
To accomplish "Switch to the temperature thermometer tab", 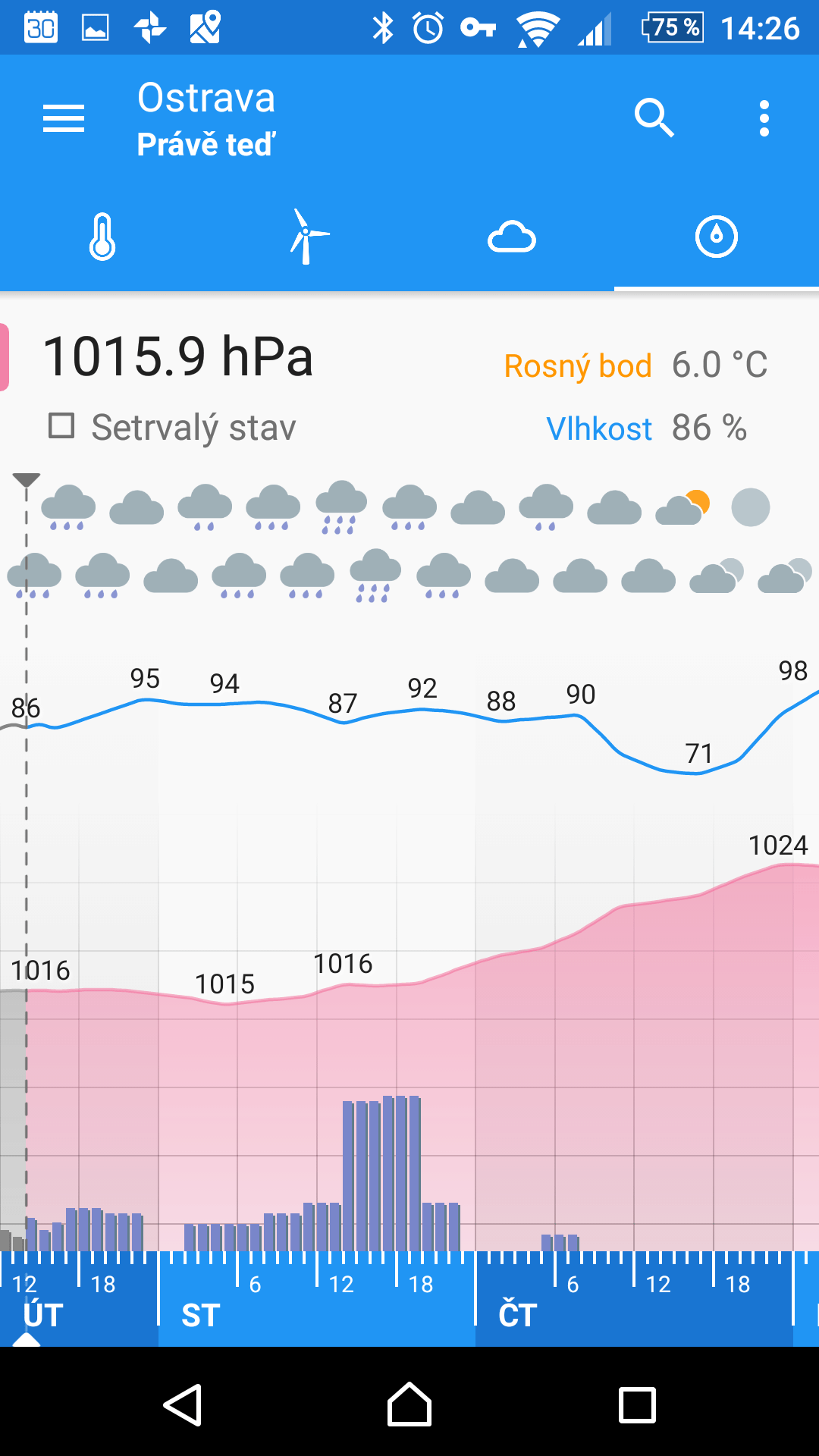I will pos(102,237).
